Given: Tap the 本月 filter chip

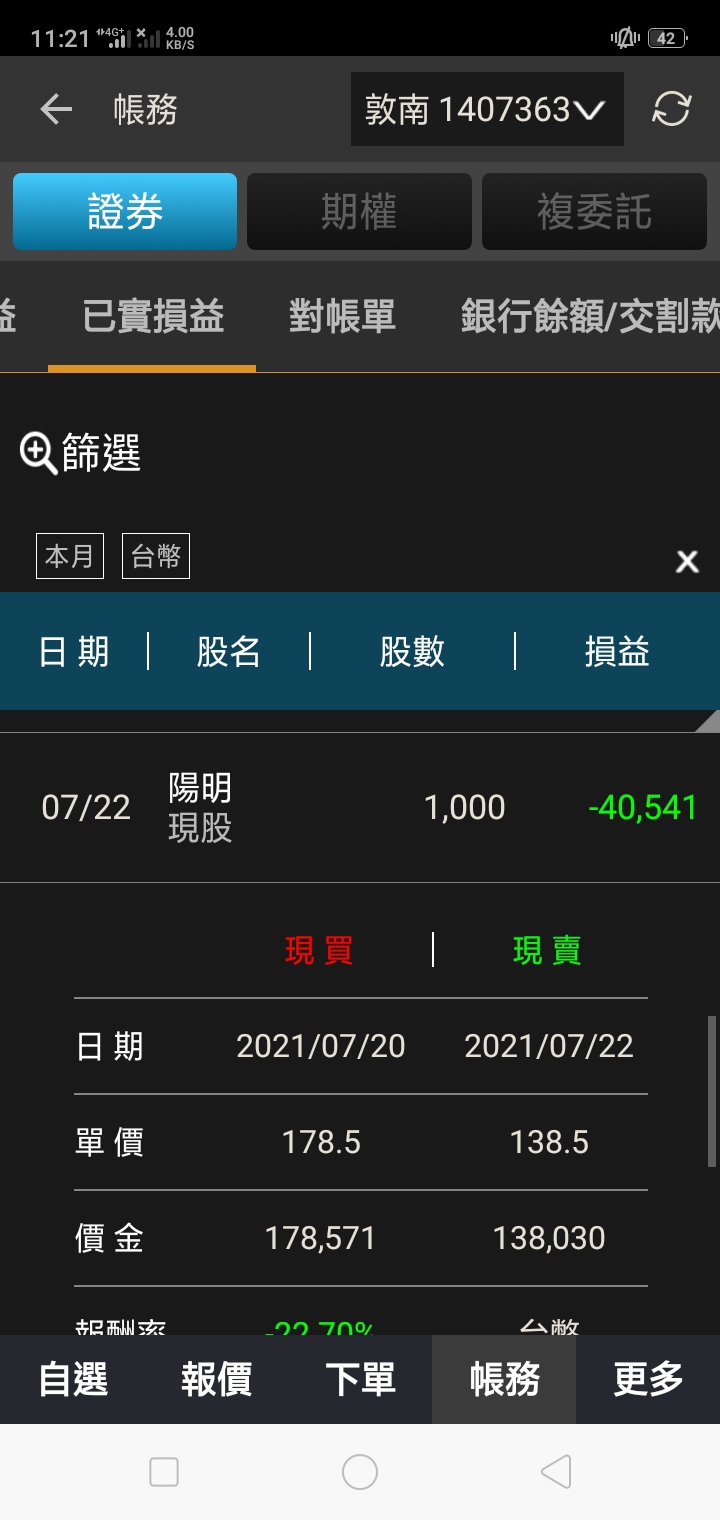Looking at the screenshot, I should 70,556.
